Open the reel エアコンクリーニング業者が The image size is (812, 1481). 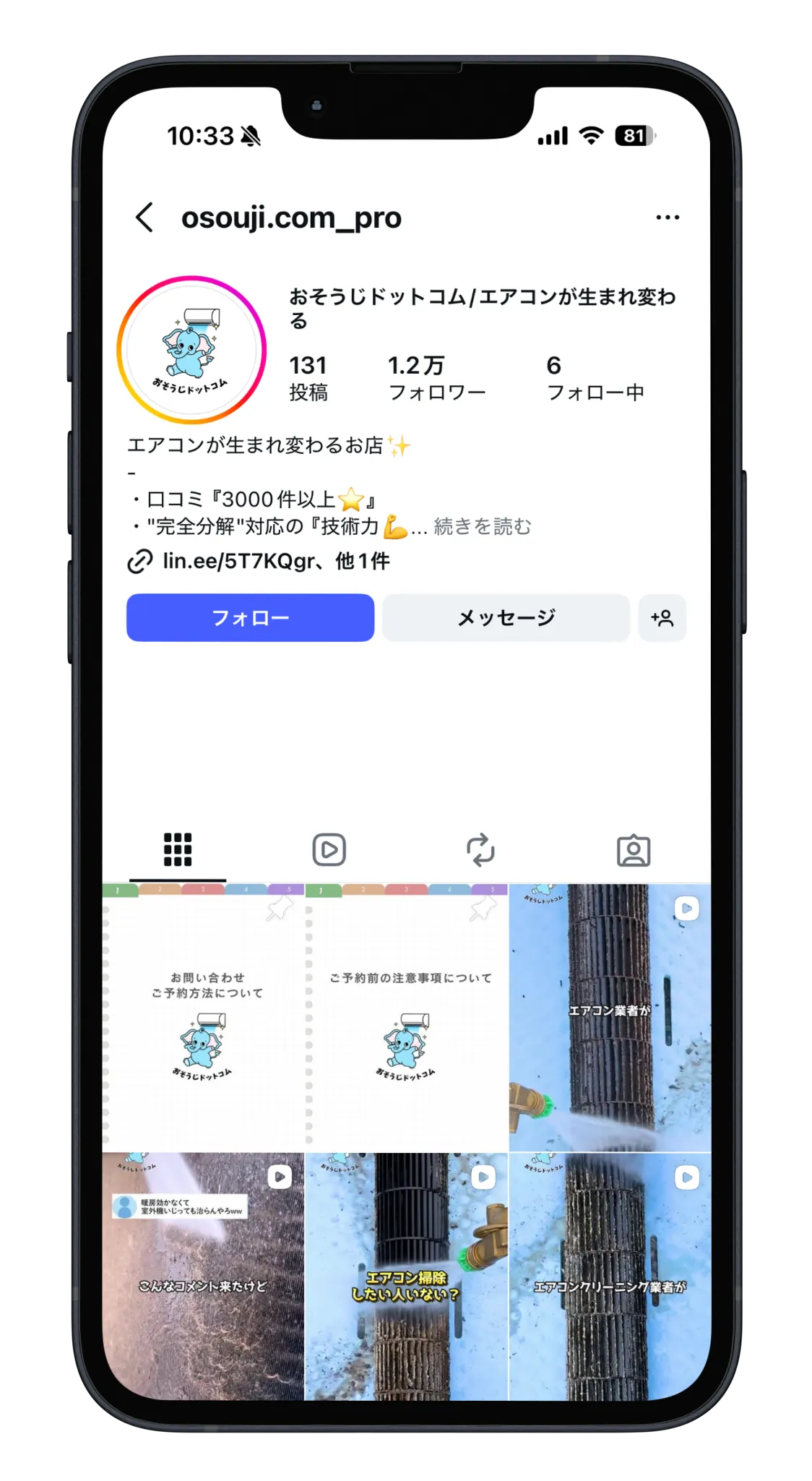pos(610,1276)
